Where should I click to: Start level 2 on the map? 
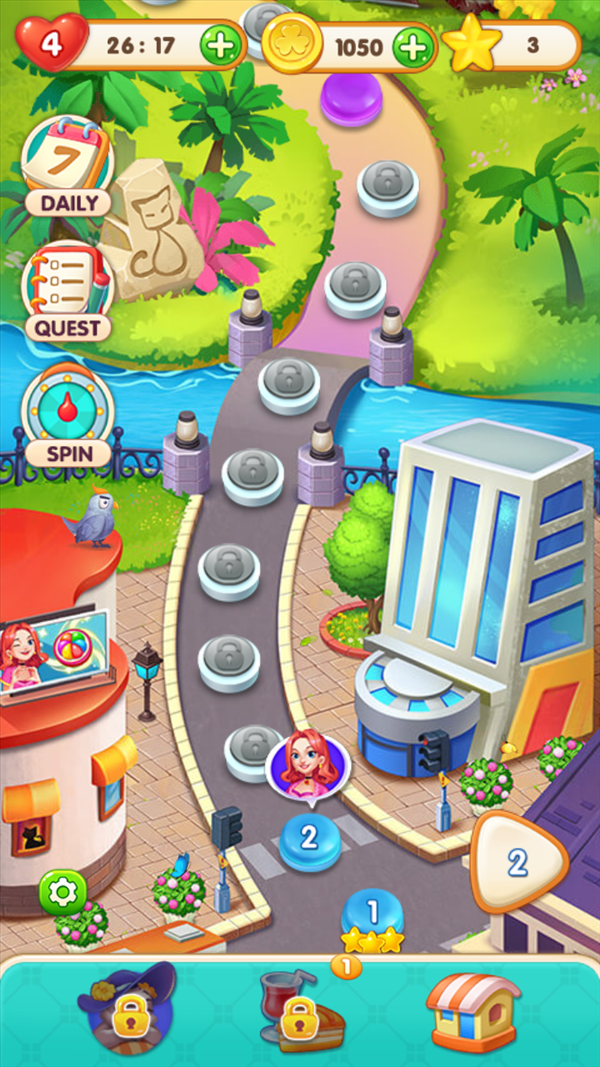click(x=308, y=837)
